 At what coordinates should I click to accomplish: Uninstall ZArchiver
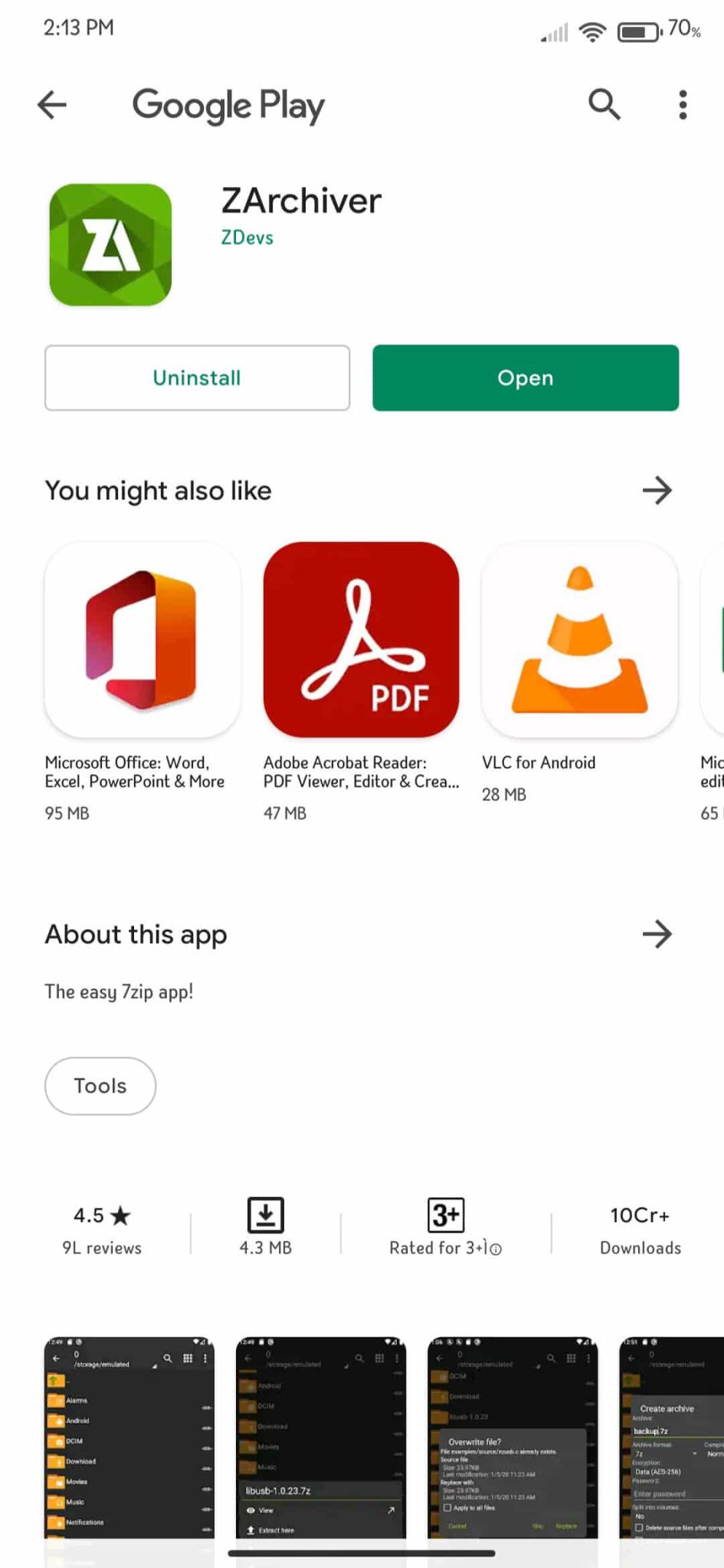pos(197,377)
